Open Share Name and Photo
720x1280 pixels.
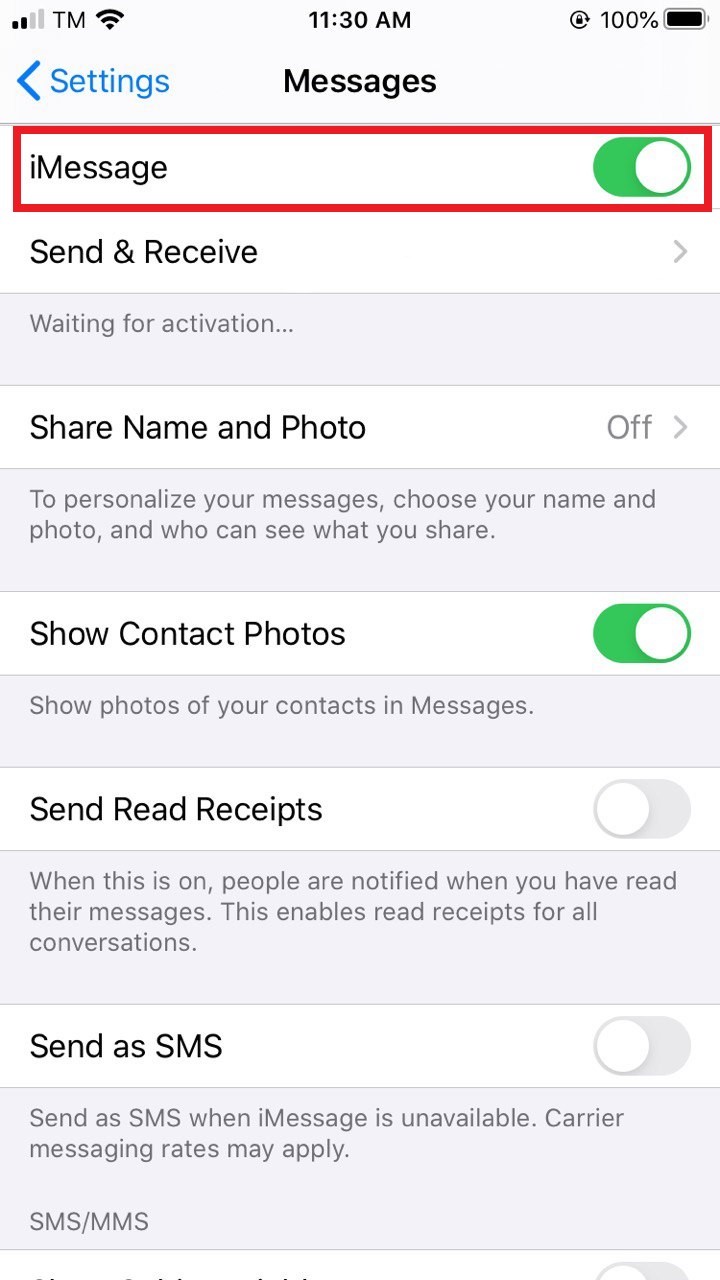(360, 428)
